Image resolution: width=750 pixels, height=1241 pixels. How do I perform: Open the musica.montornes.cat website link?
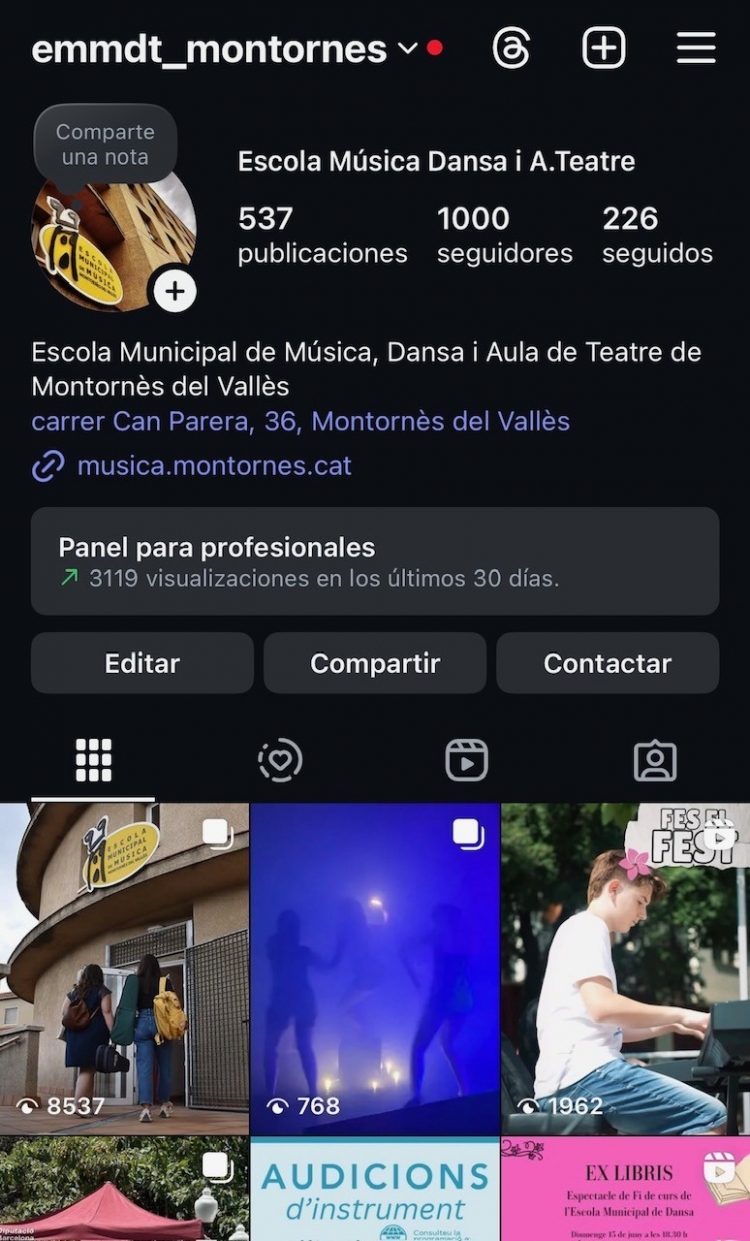pos(214,465)
